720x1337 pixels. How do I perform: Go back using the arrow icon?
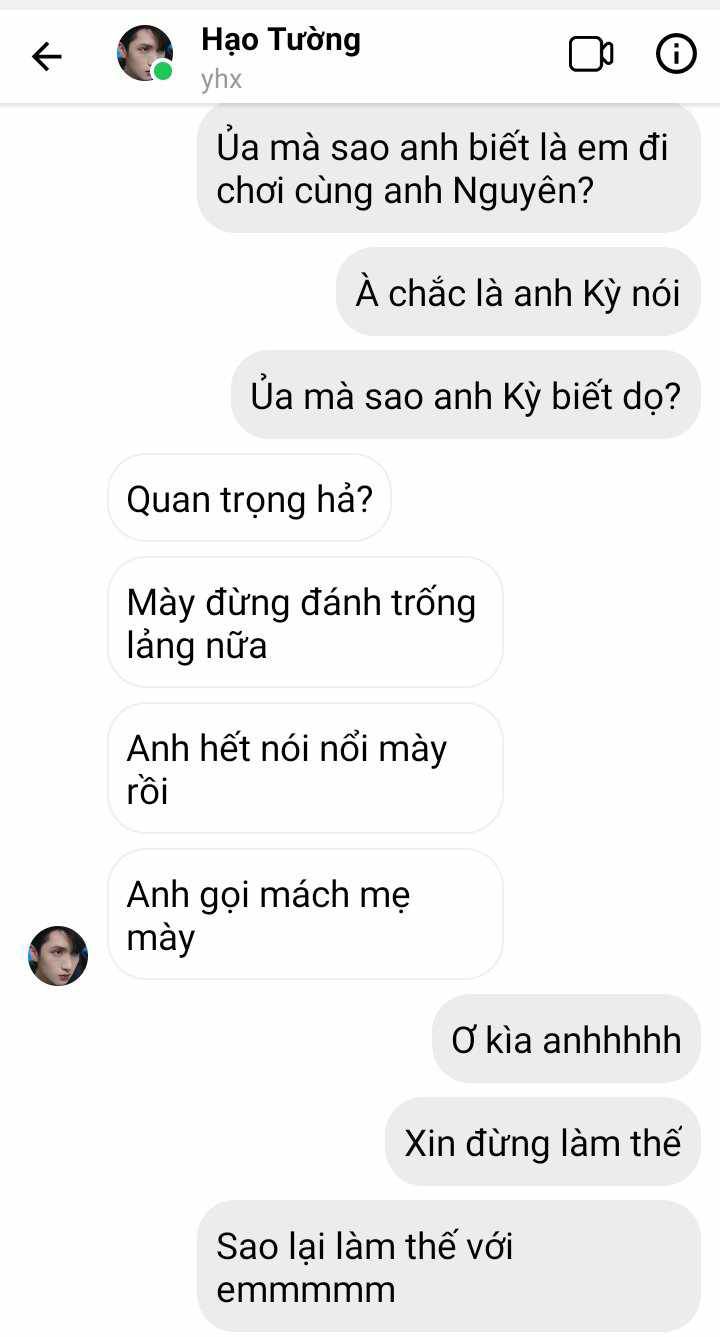pos(47,57)
